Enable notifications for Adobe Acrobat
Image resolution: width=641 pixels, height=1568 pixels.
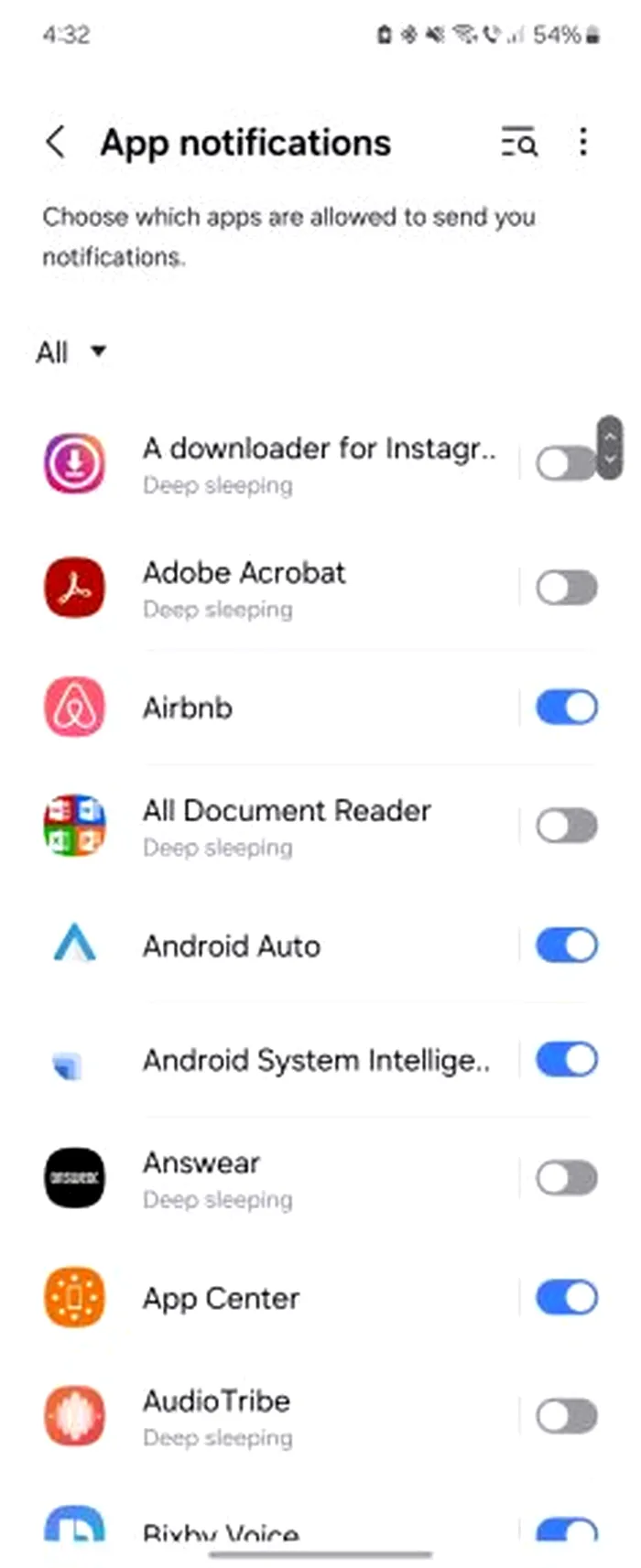pos(566,588)
